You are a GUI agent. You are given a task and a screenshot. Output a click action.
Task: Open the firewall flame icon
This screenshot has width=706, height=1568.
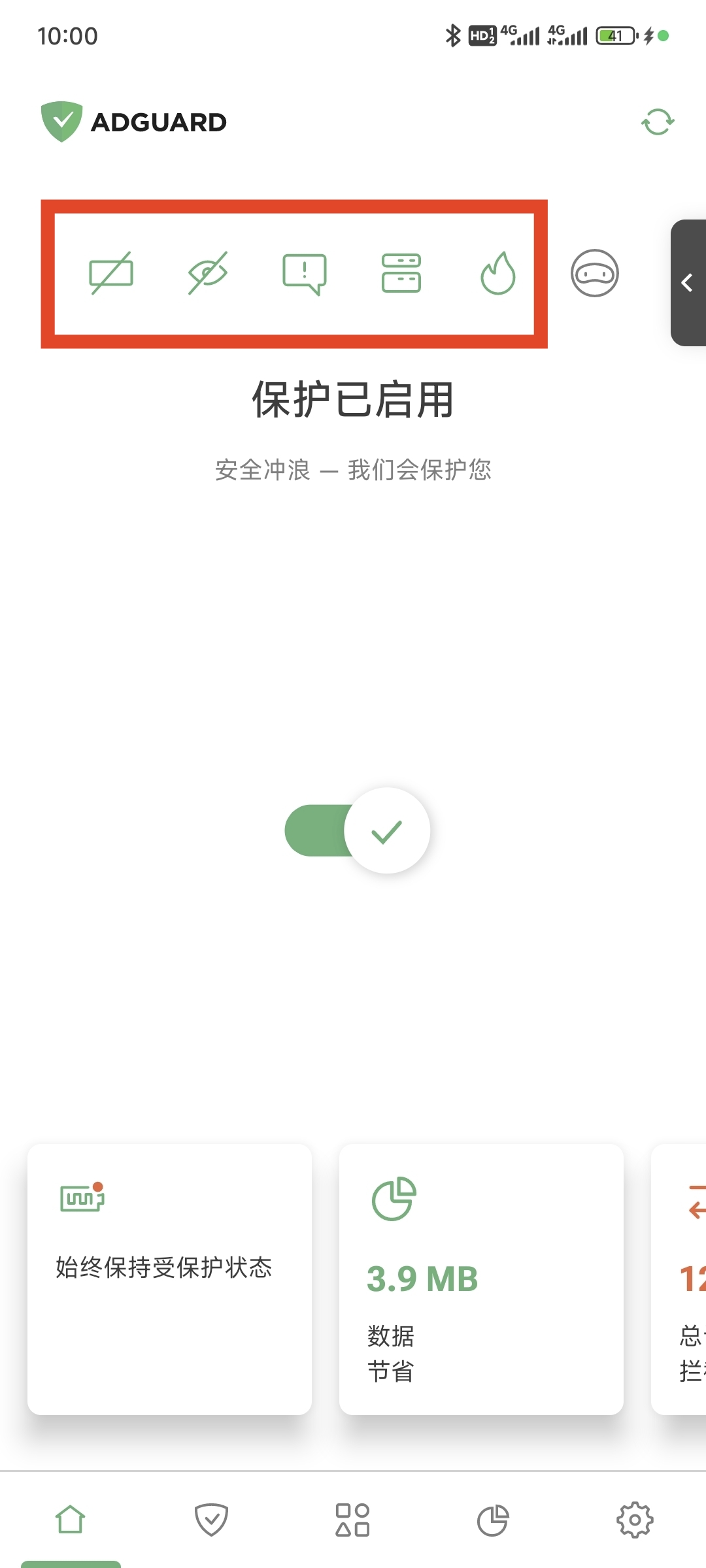[x=498, y=273]
